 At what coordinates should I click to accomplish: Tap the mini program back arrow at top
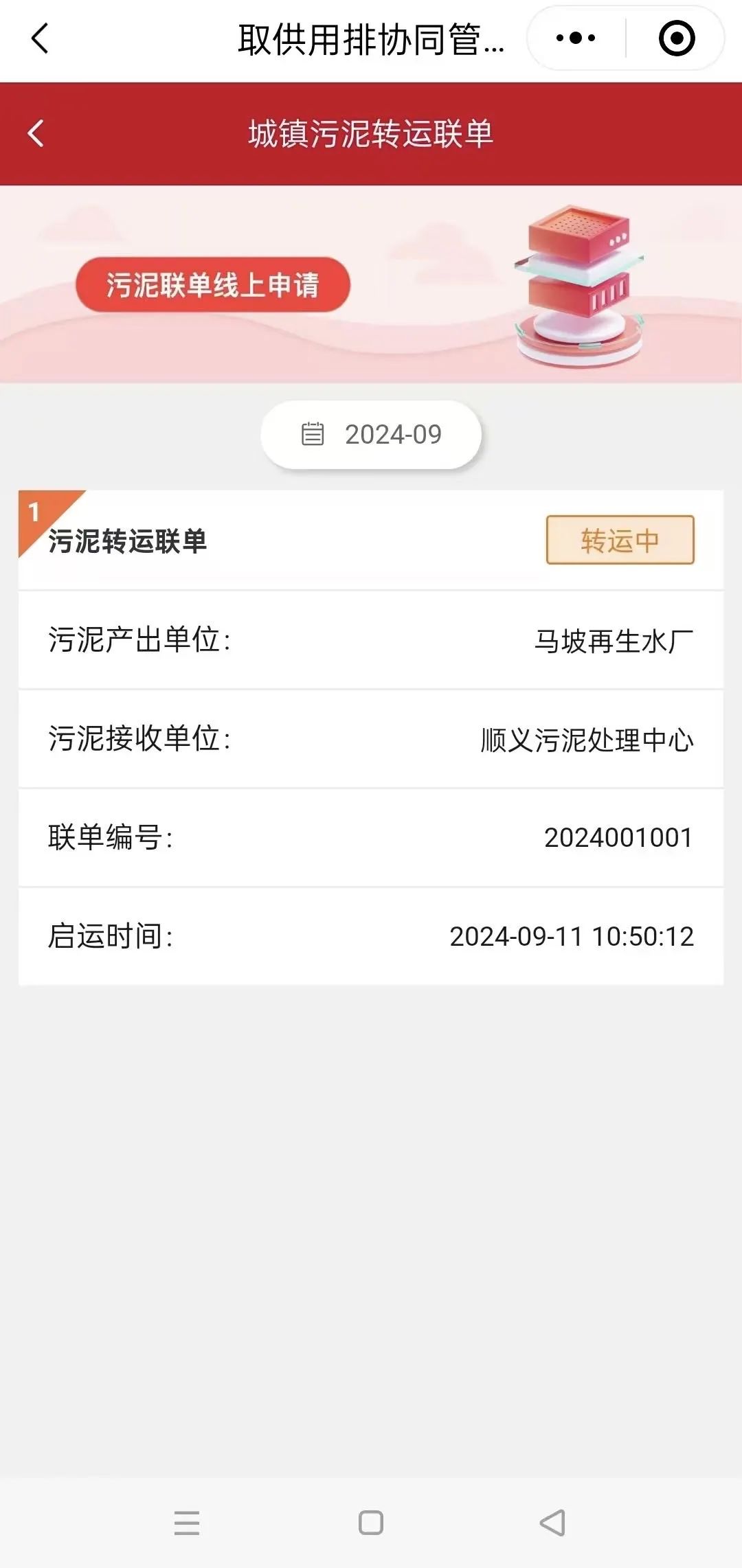[x=40, y=38]
